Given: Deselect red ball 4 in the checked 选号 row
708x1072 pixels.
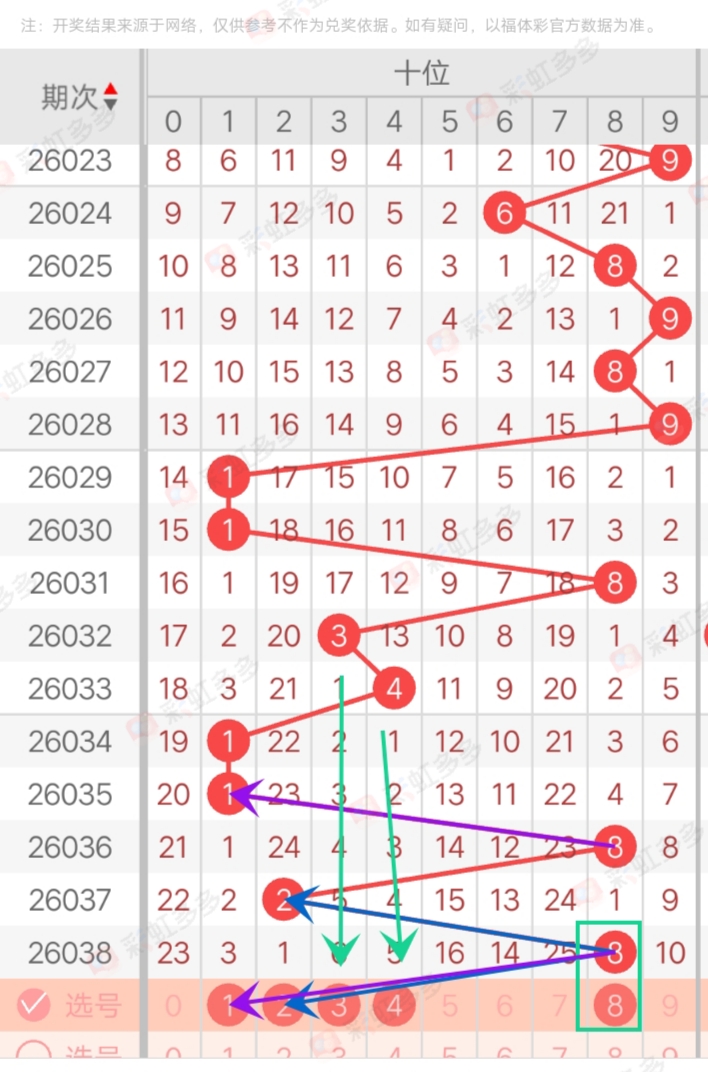Looking at the screenshot, I should click(394, 1005).
